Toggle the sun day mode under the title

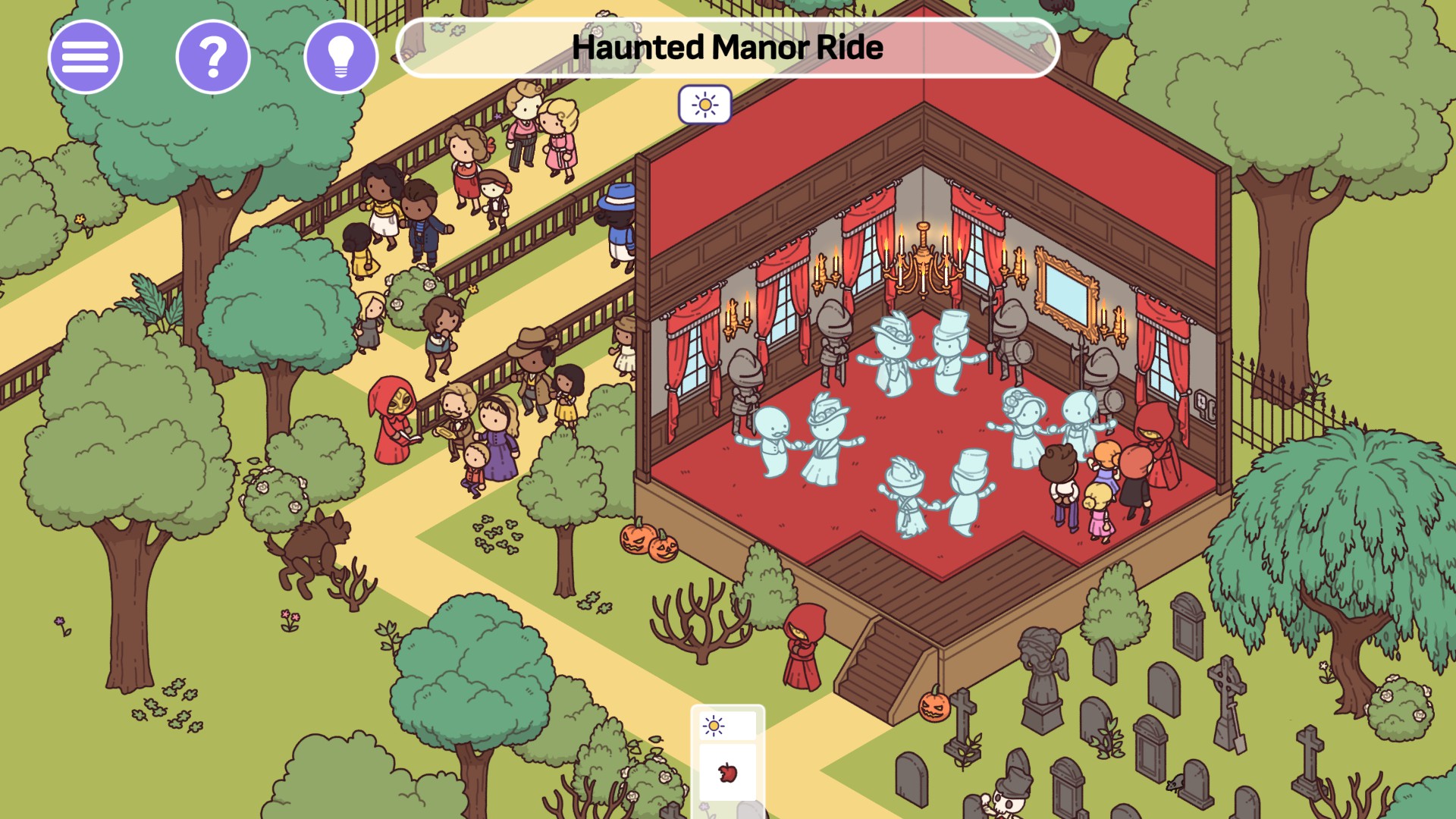tap(704, 105)
